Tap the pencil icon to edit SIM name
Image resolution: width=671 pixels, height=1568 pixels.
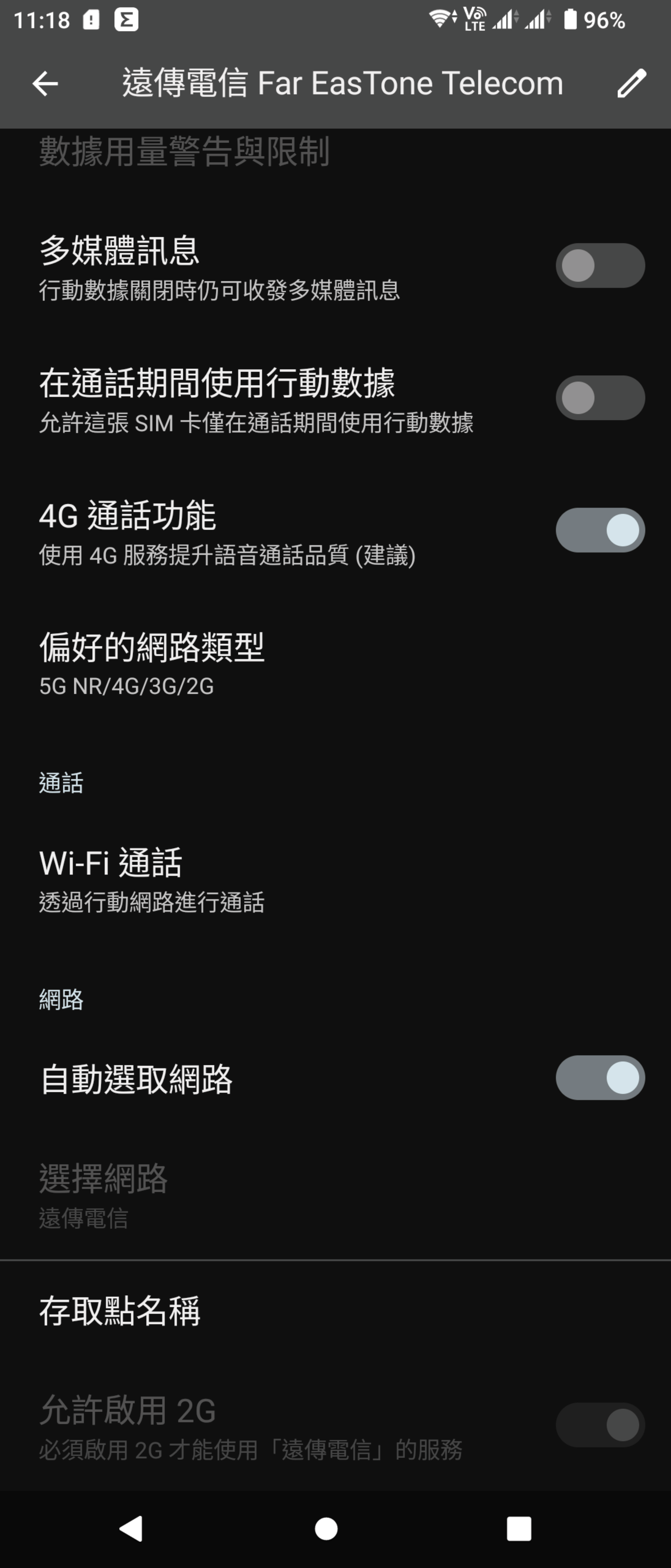[631, 83]
